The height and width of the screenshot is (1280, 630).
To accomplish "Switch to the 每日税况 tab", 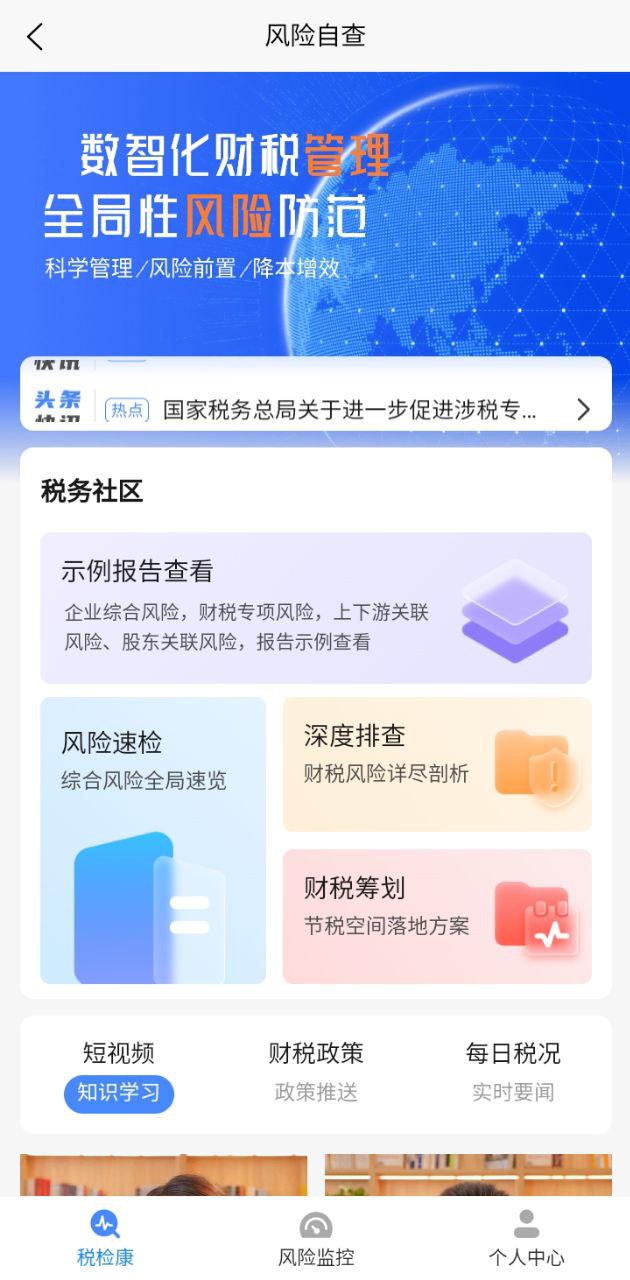I will coord(513,1073).
